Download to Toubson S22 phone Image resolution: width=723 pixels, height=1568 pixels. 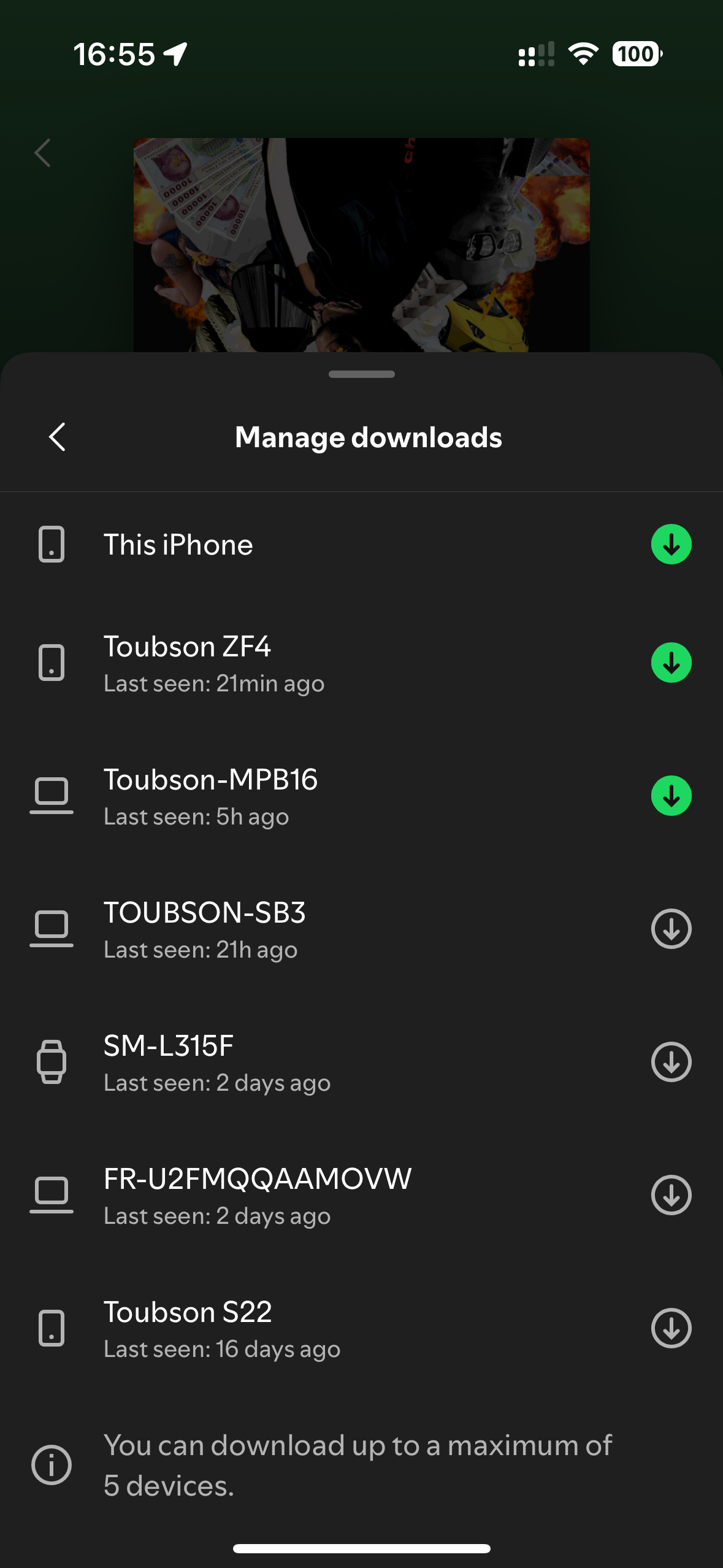click(x=671, y=1328)
